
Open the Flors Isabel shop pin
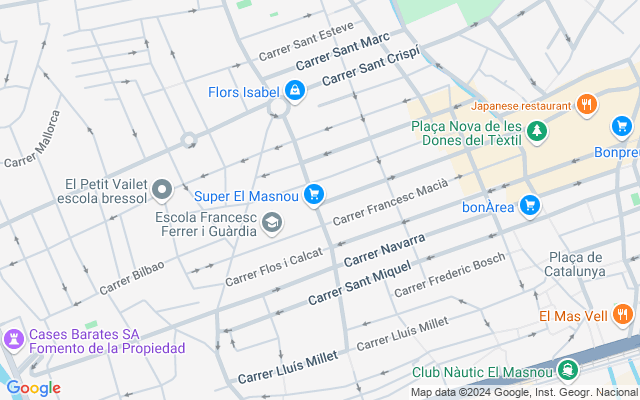pyautogui.click(x=295, y=91)
